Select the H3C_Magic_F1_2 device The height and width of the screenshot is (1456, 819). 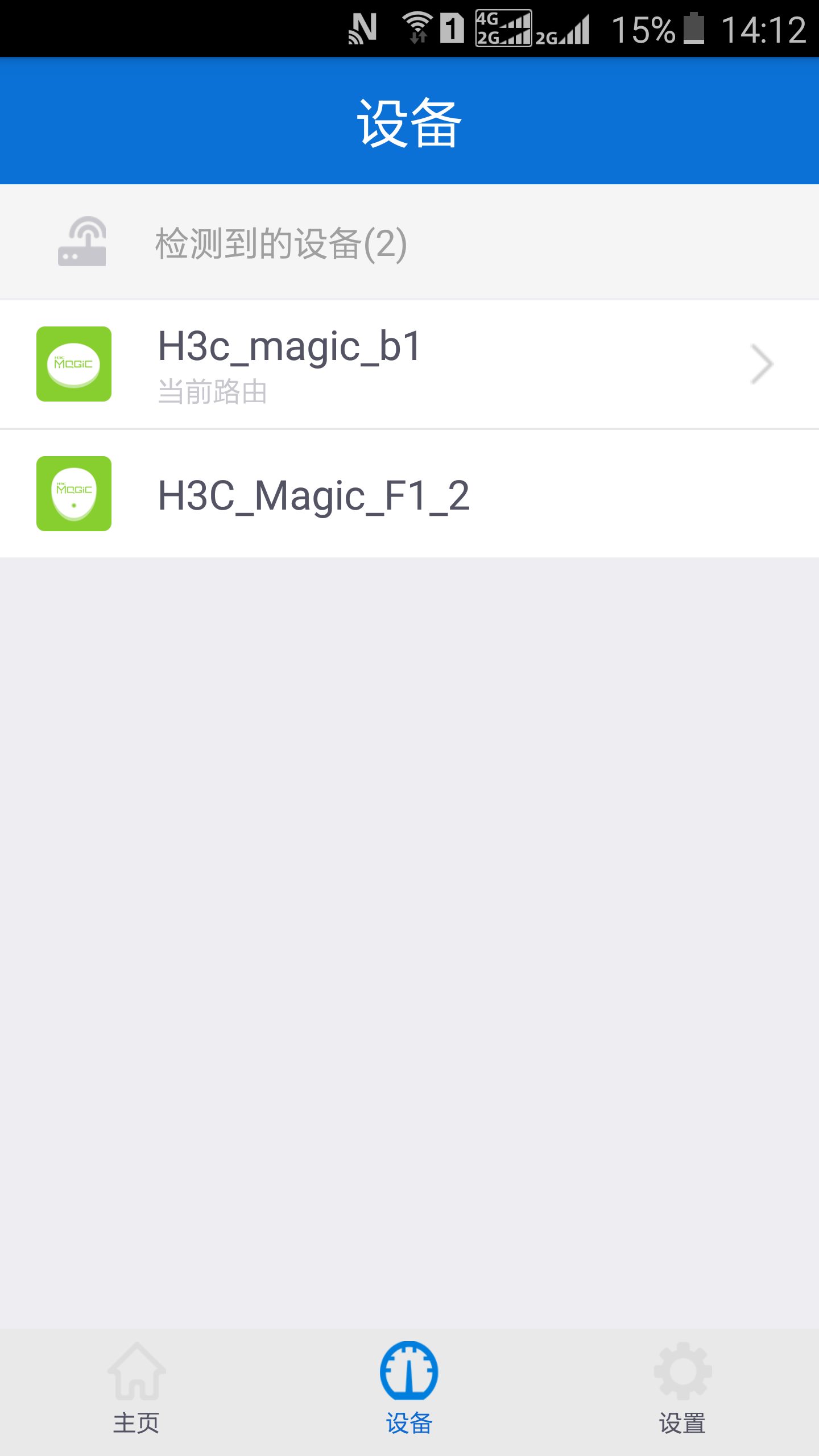pos(409,494)
